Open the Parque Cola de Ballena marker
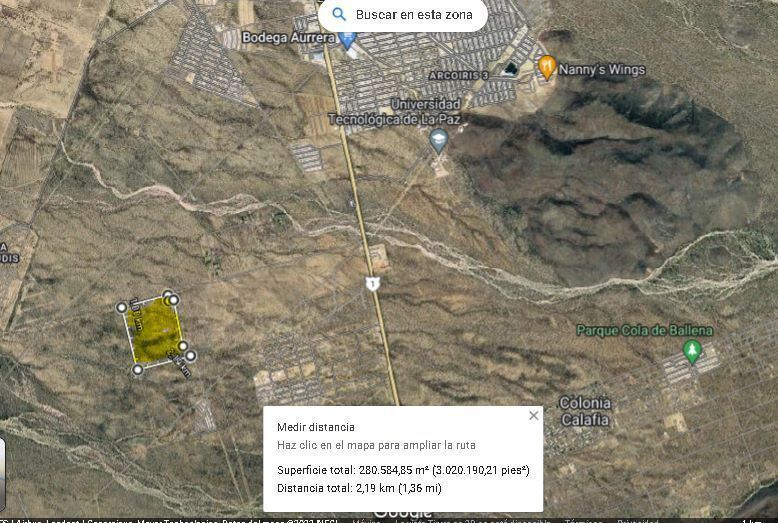The width and height of the screenshot is (778, 523). (691, 351)
